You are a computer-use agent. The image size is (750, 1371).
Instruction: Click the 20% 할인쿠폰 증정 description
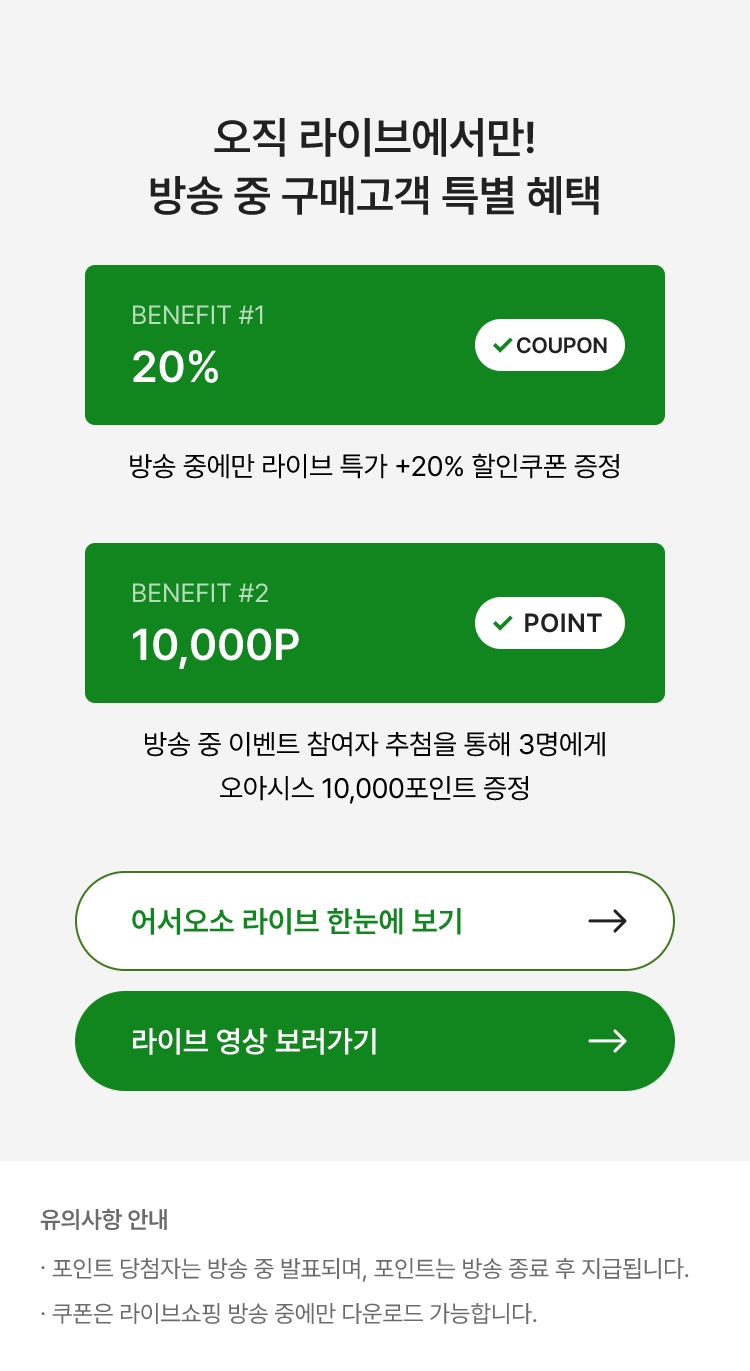[375, 467]
